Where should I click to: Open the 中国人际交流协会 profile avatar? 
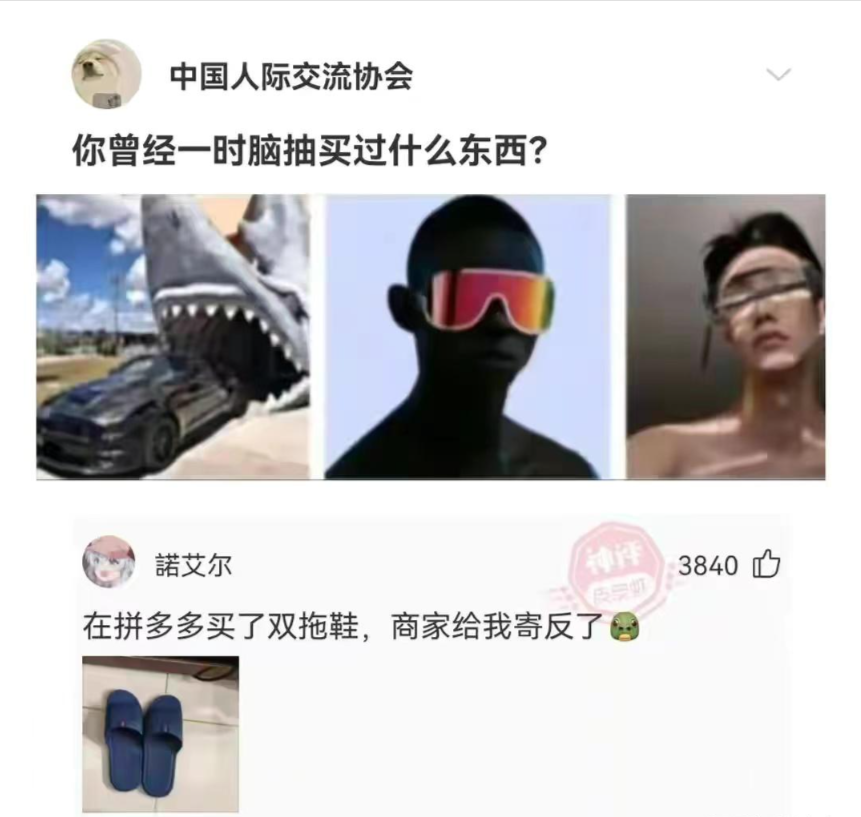click(x=106, y=75)
